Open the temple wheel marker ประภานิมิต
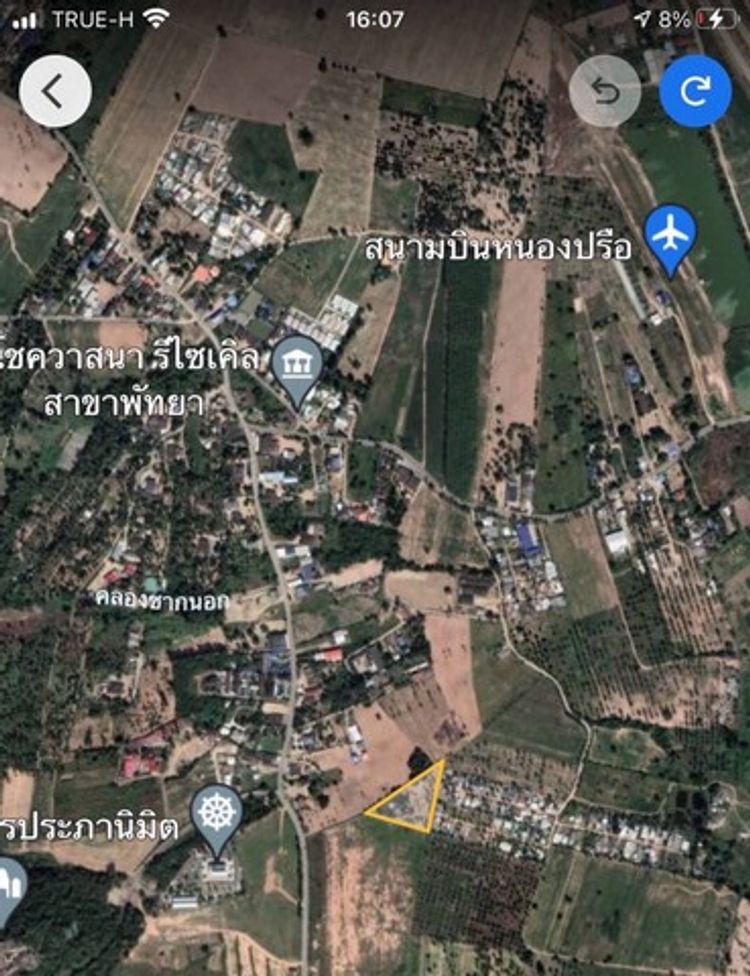The height and width of the screenshot is (976, 750). 217,816
